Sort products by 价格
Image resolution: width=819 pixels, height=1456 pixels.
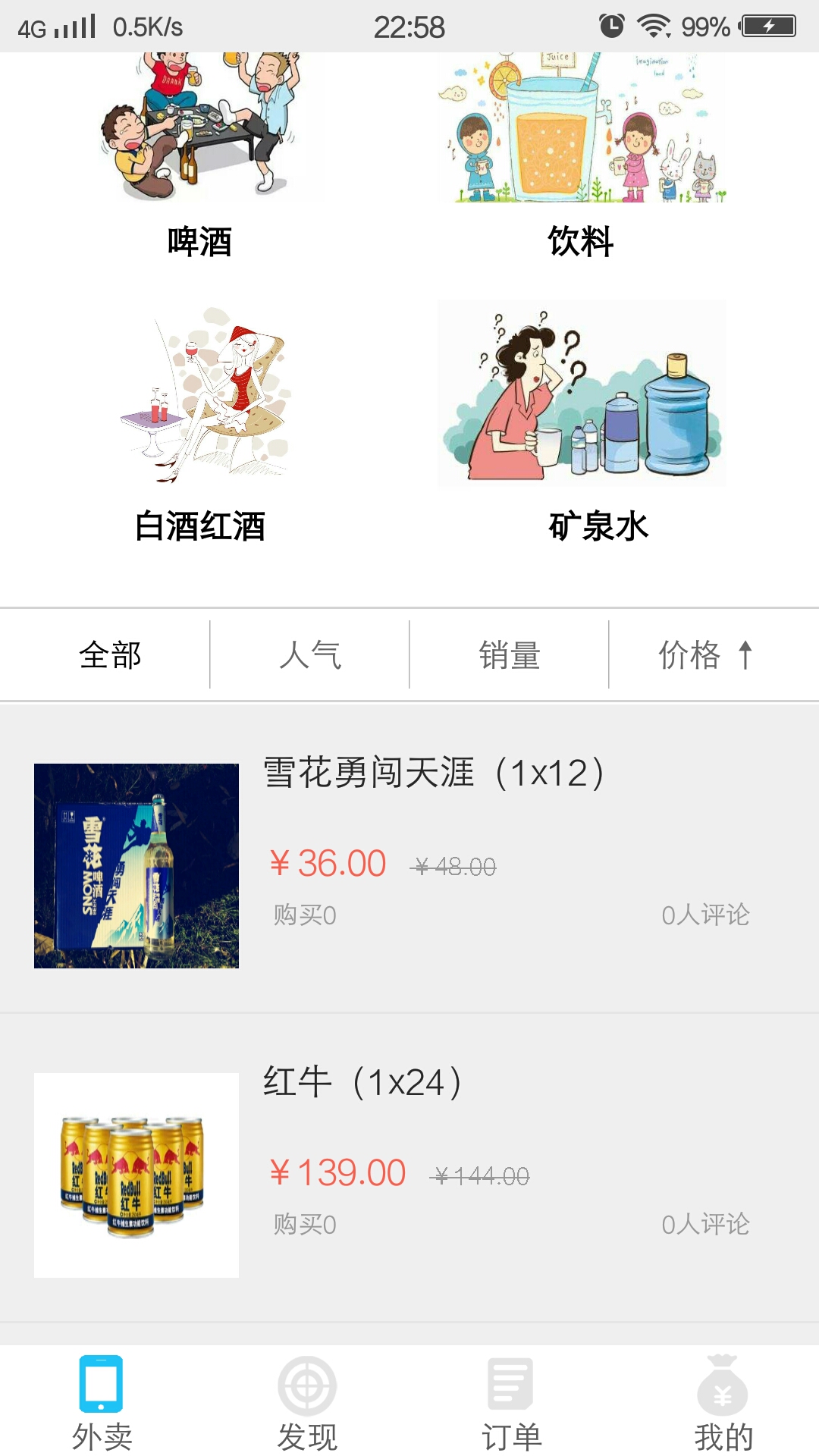(x=705, y=655)
